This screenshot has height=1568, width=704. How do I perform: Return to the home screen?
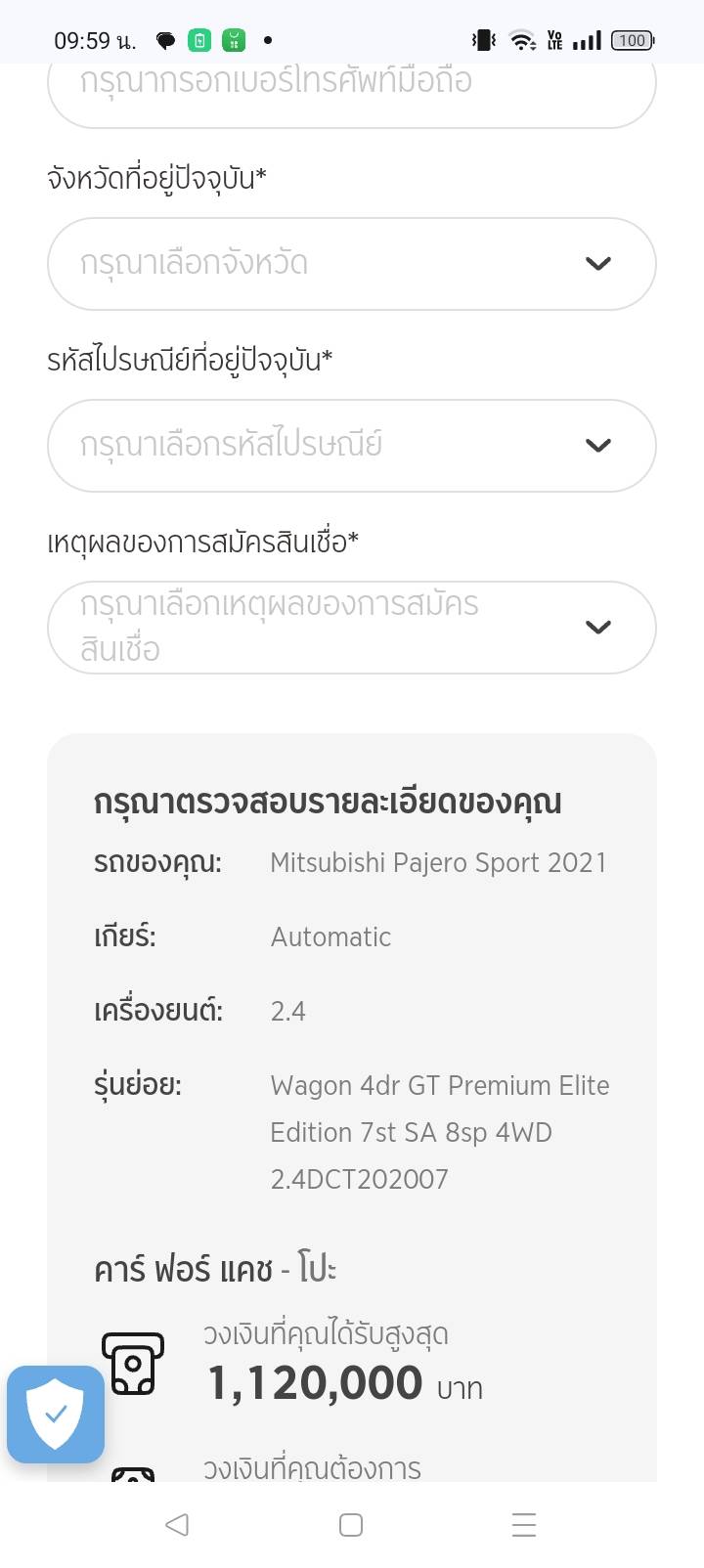tap(351, 1525)
